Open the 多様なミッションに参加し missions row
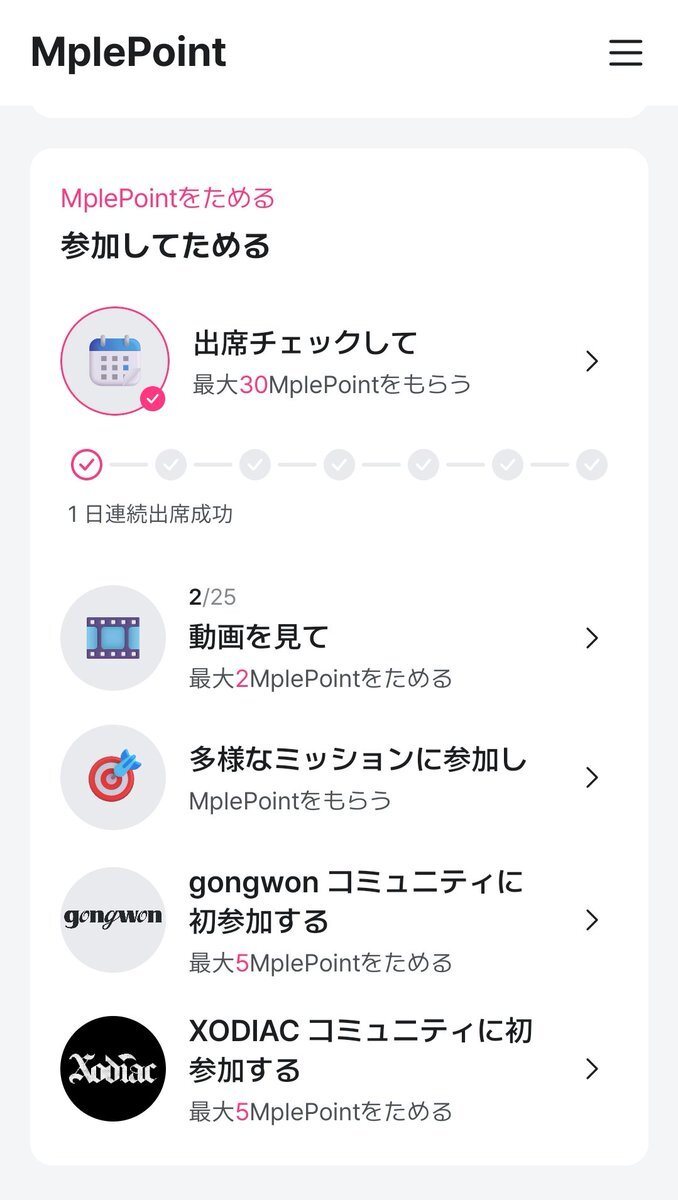Viewport: 678px width, 1200px height. (340, 778)
